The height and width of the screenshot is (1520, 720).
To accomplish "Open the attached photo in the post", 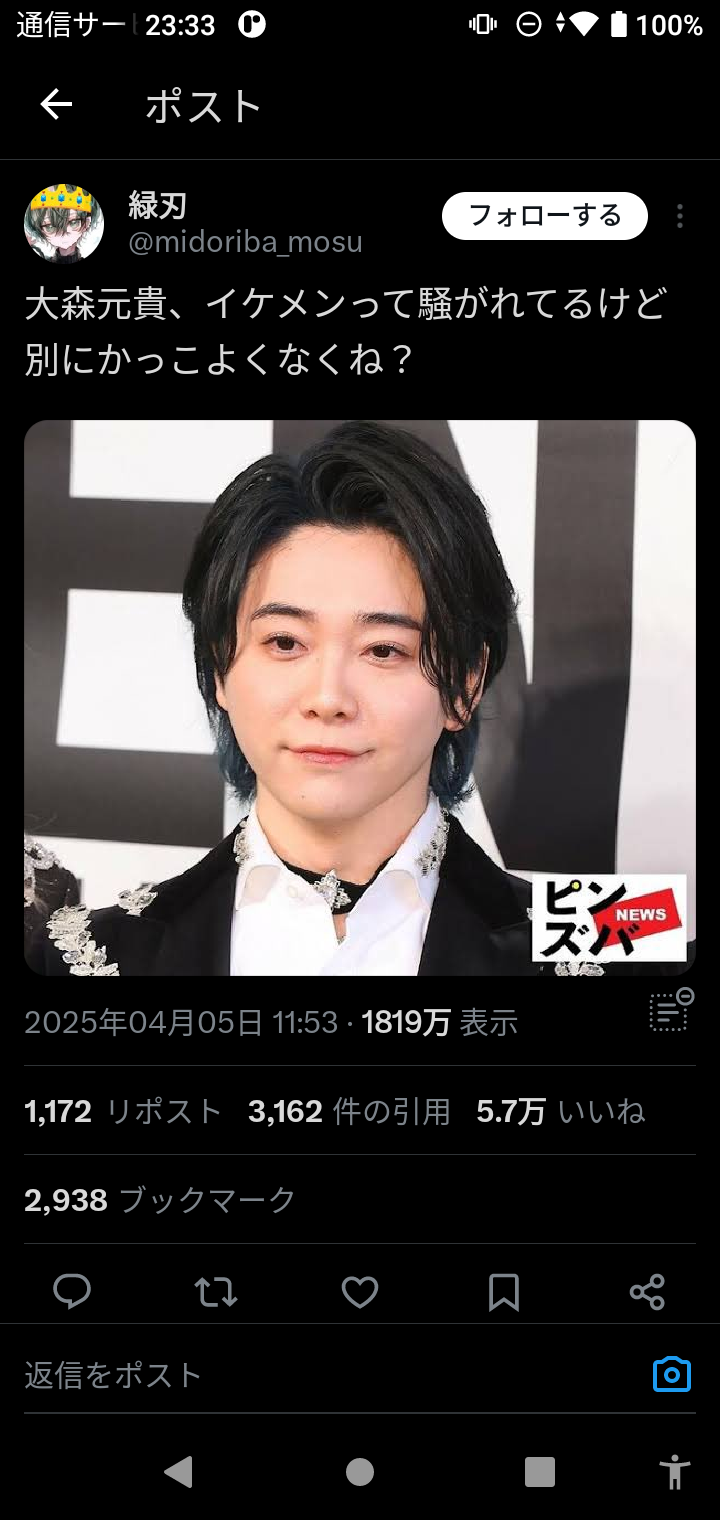I will pyautogui.click(x=360, y=697).
